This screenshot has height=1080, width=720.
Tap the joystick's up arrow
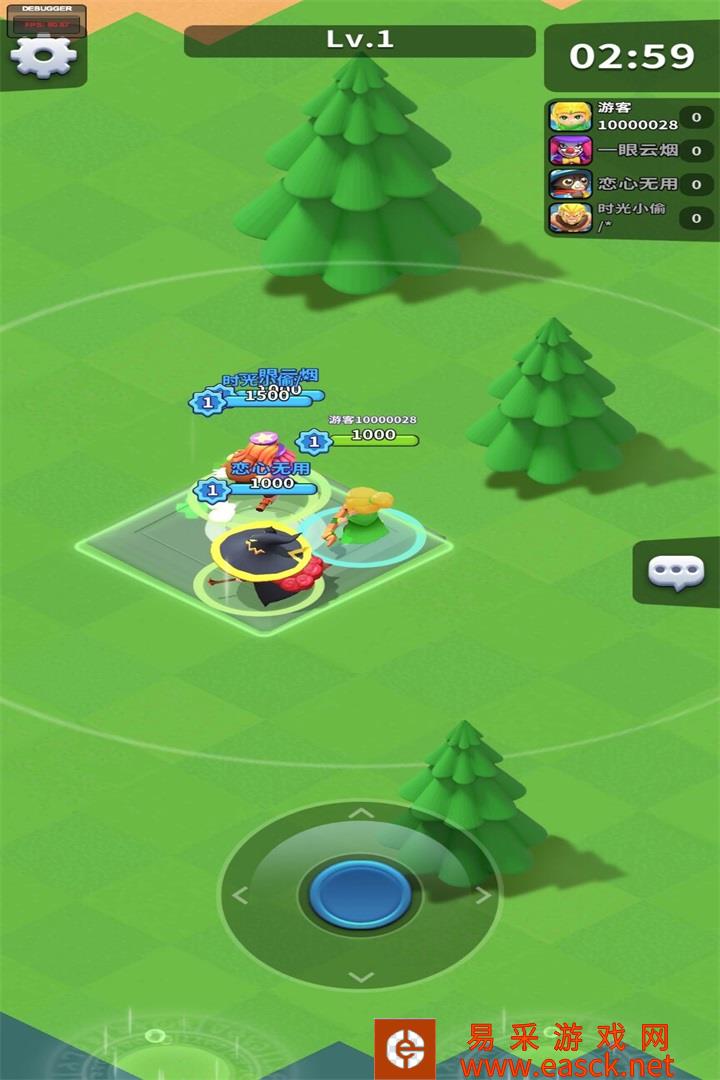point(360,813)
